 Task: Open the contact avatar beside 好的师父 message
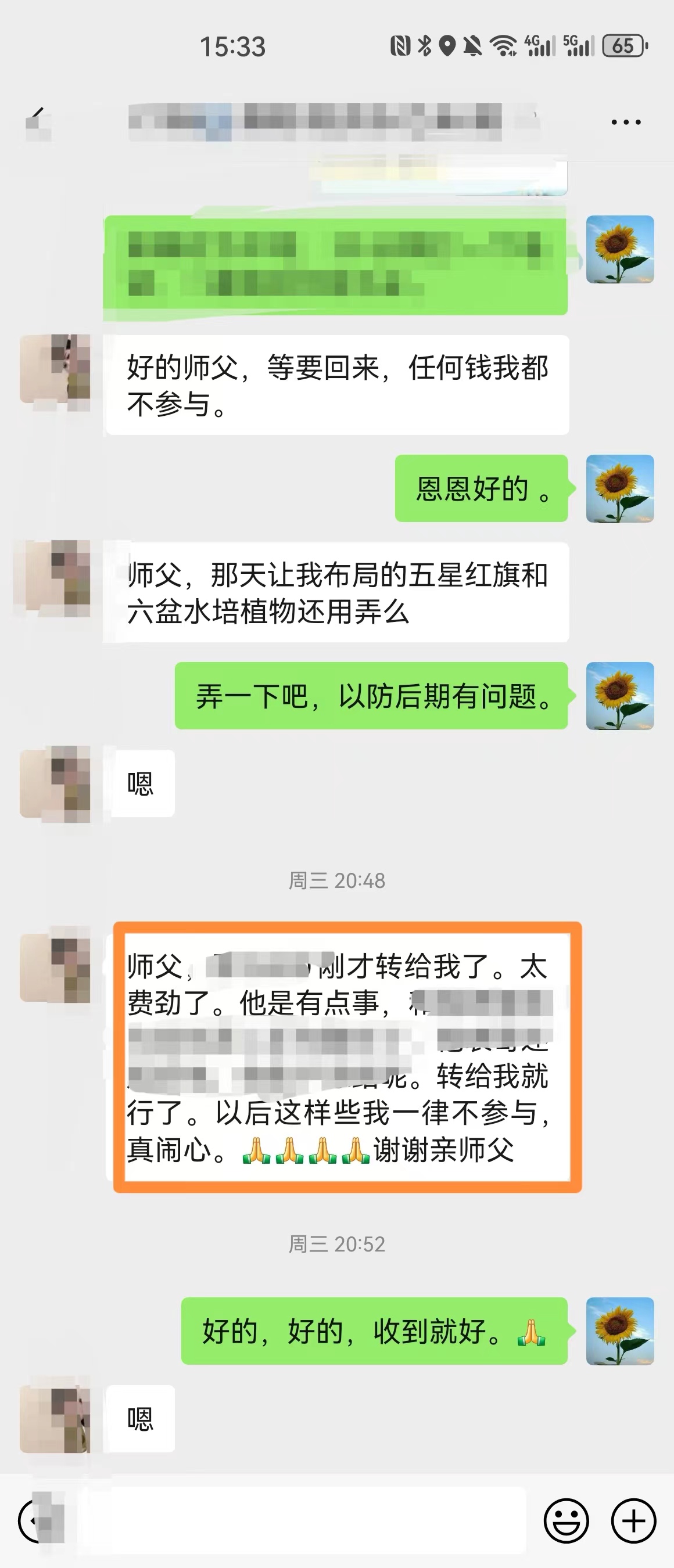[55, 369]
